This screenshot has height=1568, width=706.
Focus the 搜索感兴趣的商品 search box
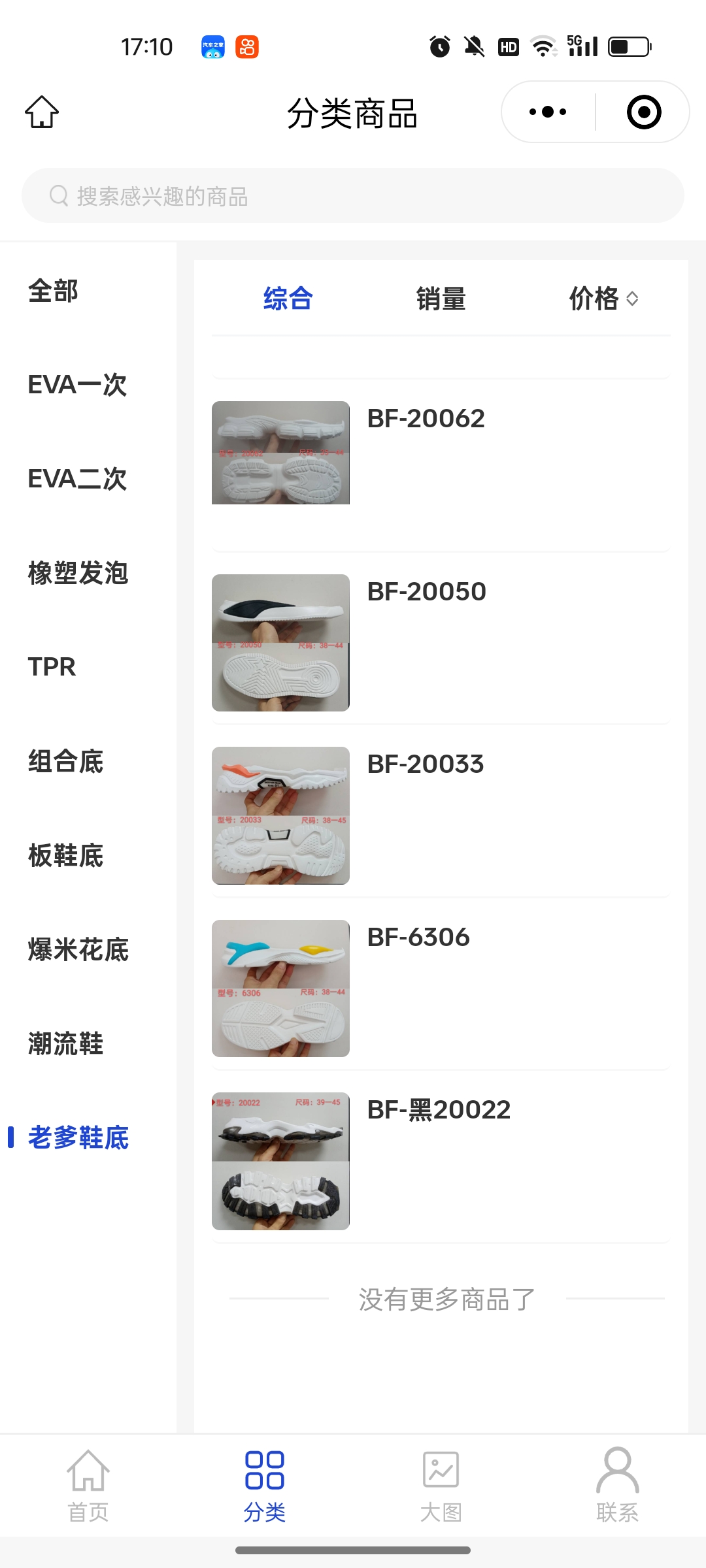353,195
